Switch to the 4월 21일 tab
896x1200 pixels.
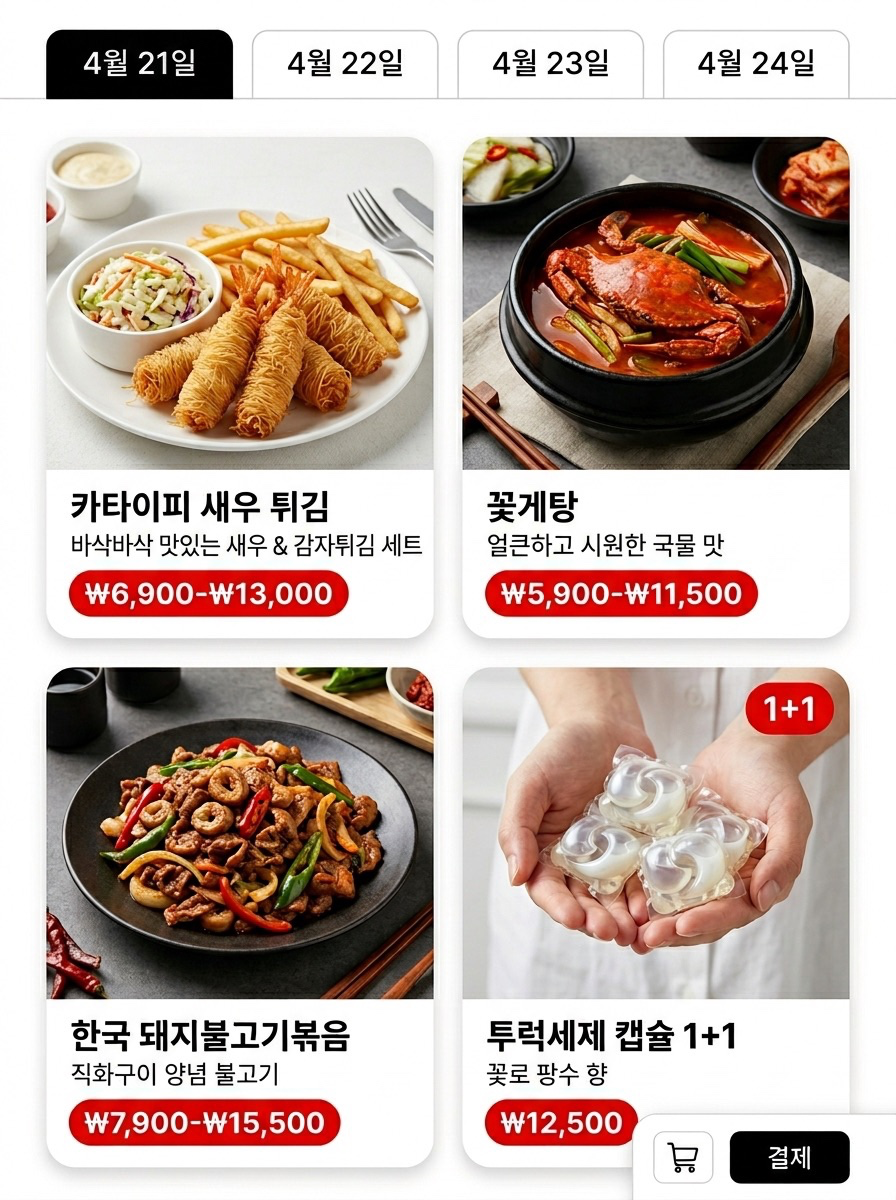click(139, 65)
